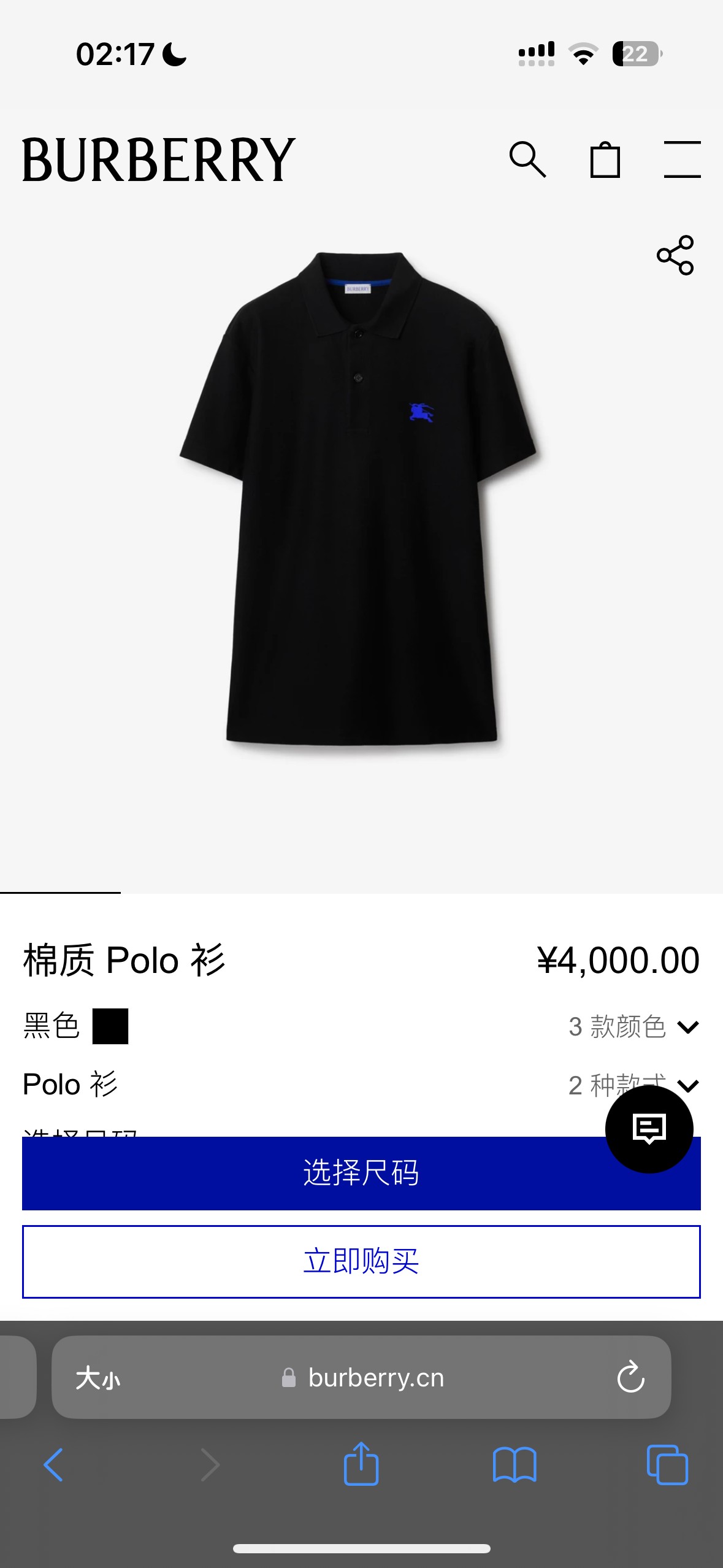Select the black color swatch
Viewport: 723px width, 1568px height.
coord(110,1026)
